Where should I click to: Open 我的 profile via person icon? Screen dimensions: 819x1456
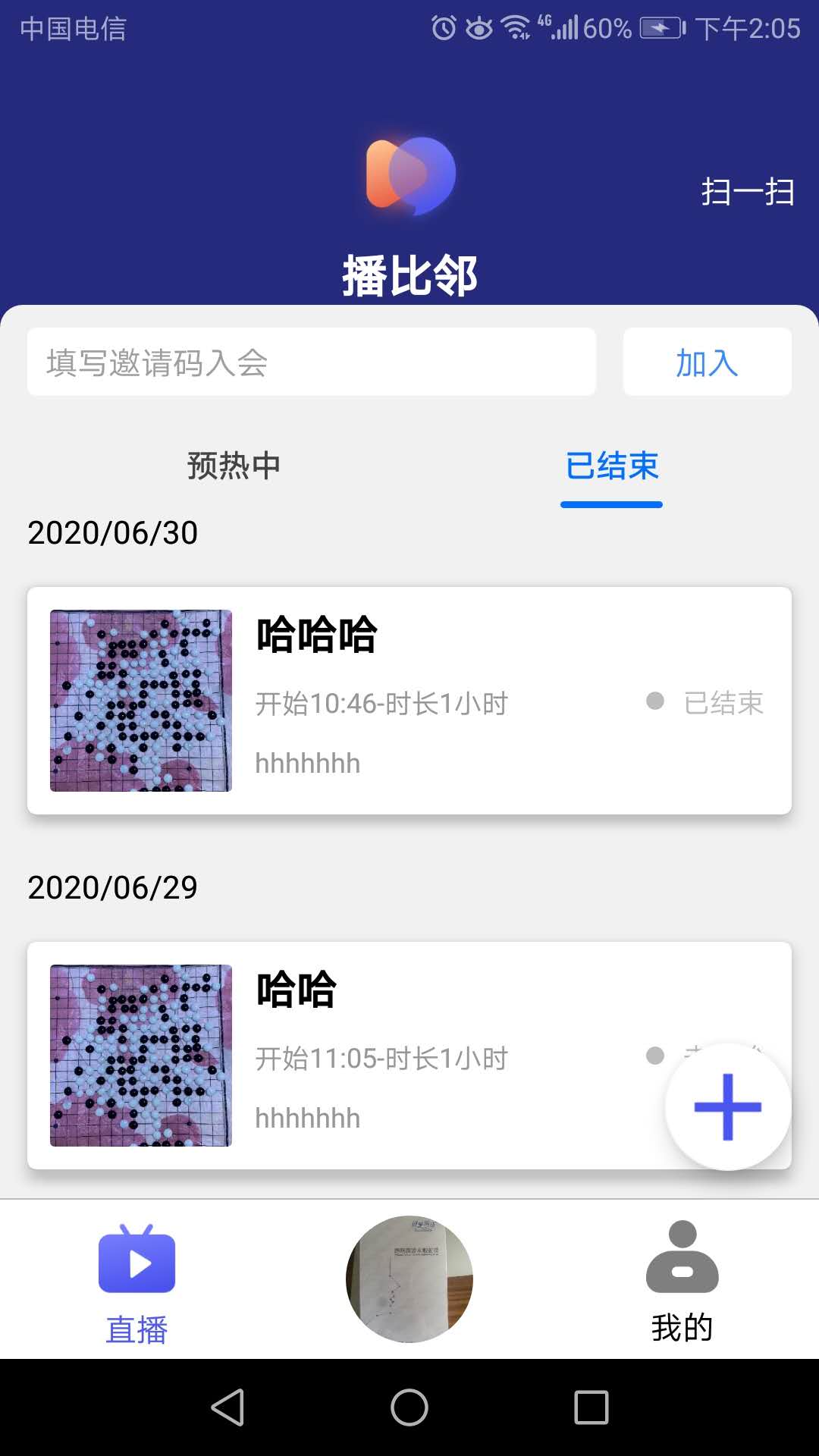[682, 1260]
